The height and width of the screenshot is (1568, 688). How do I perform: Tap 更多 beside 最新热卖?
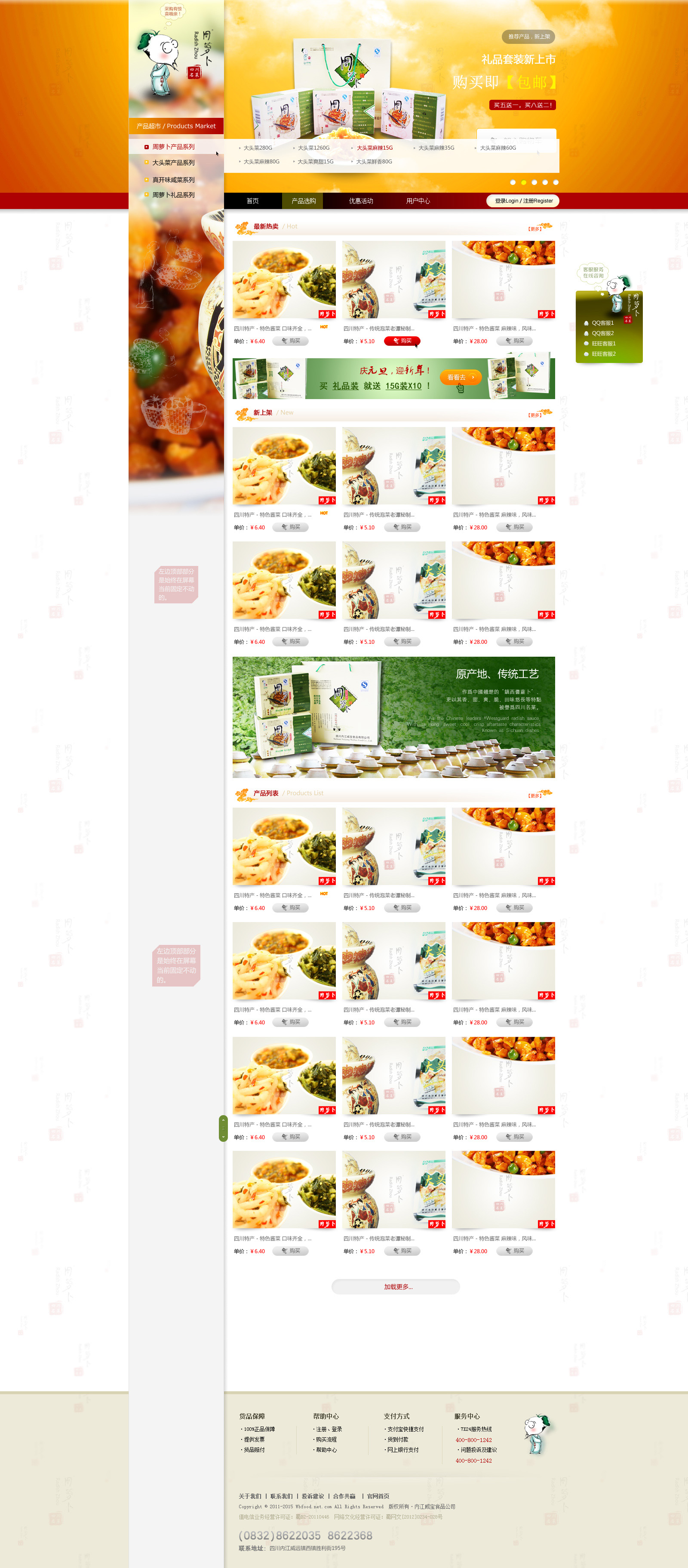click(x=534, y=229)
